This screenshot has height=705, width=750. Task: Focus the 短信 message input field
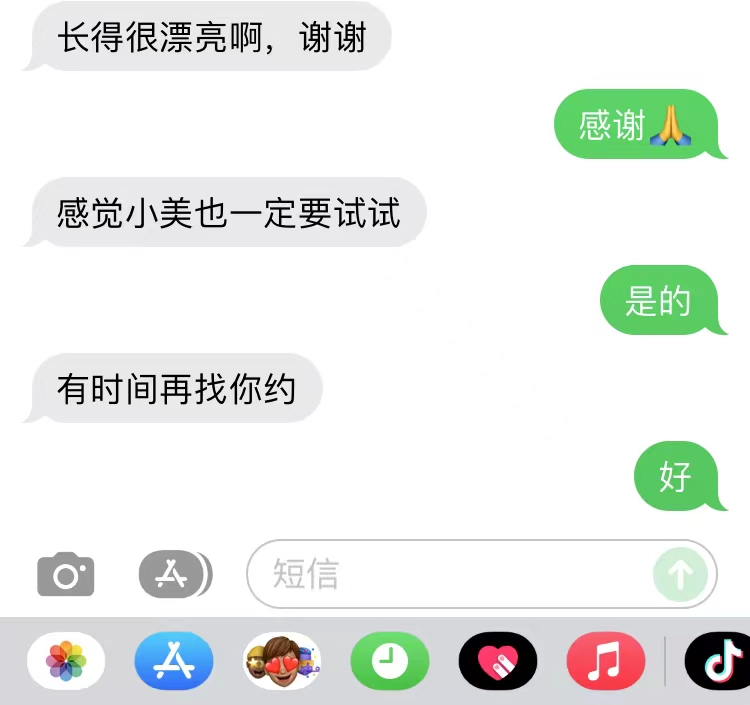pyautogui.click(x=450, y=574)
